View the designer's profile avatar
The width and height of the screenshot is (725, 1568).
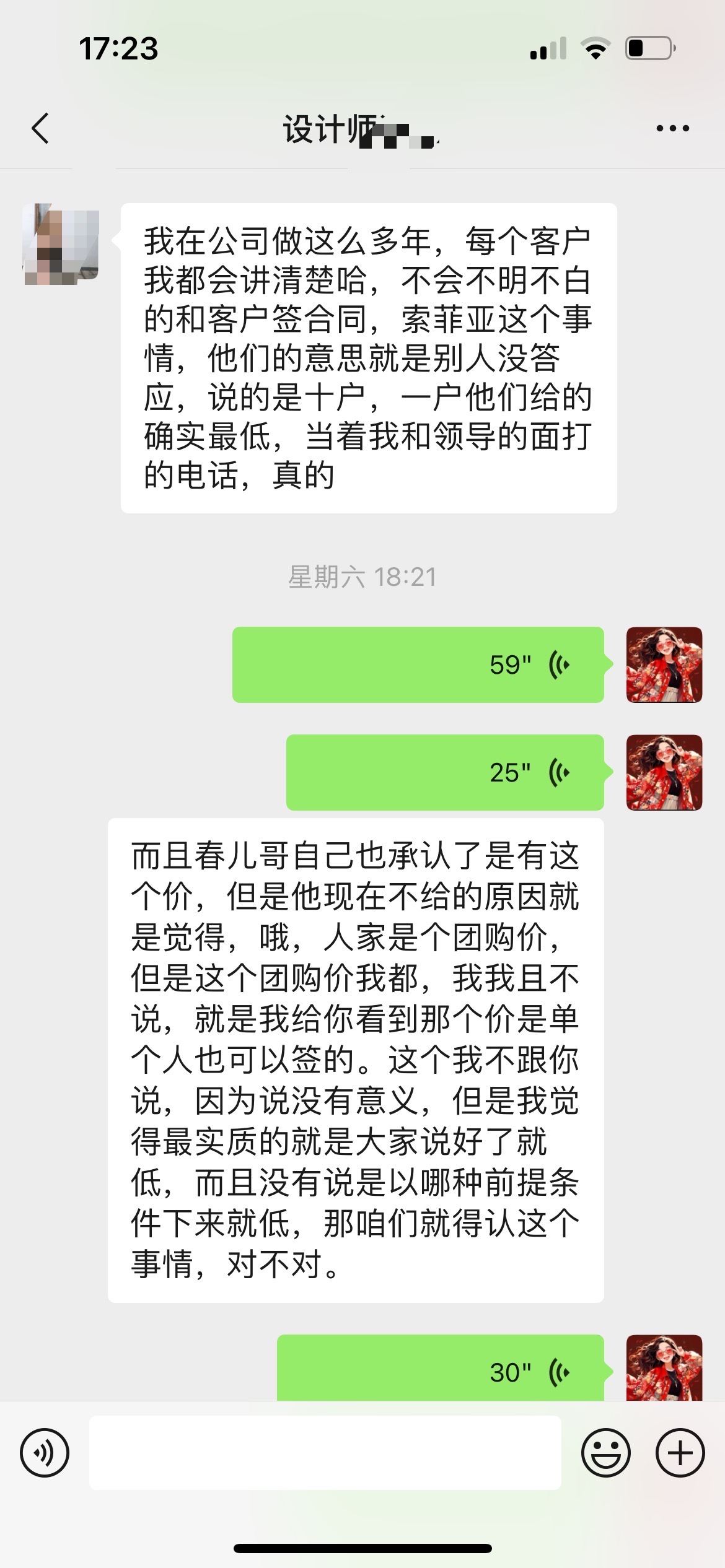(x=61, y=244)
